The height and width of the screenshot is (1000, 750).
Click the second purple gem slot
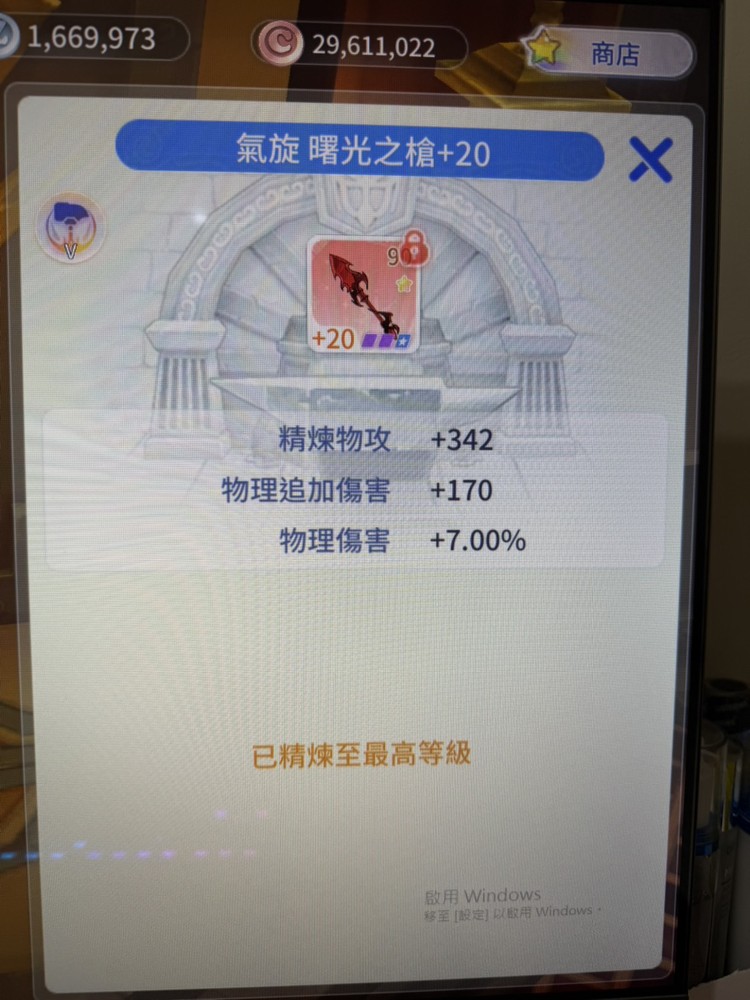pos(385,340)
